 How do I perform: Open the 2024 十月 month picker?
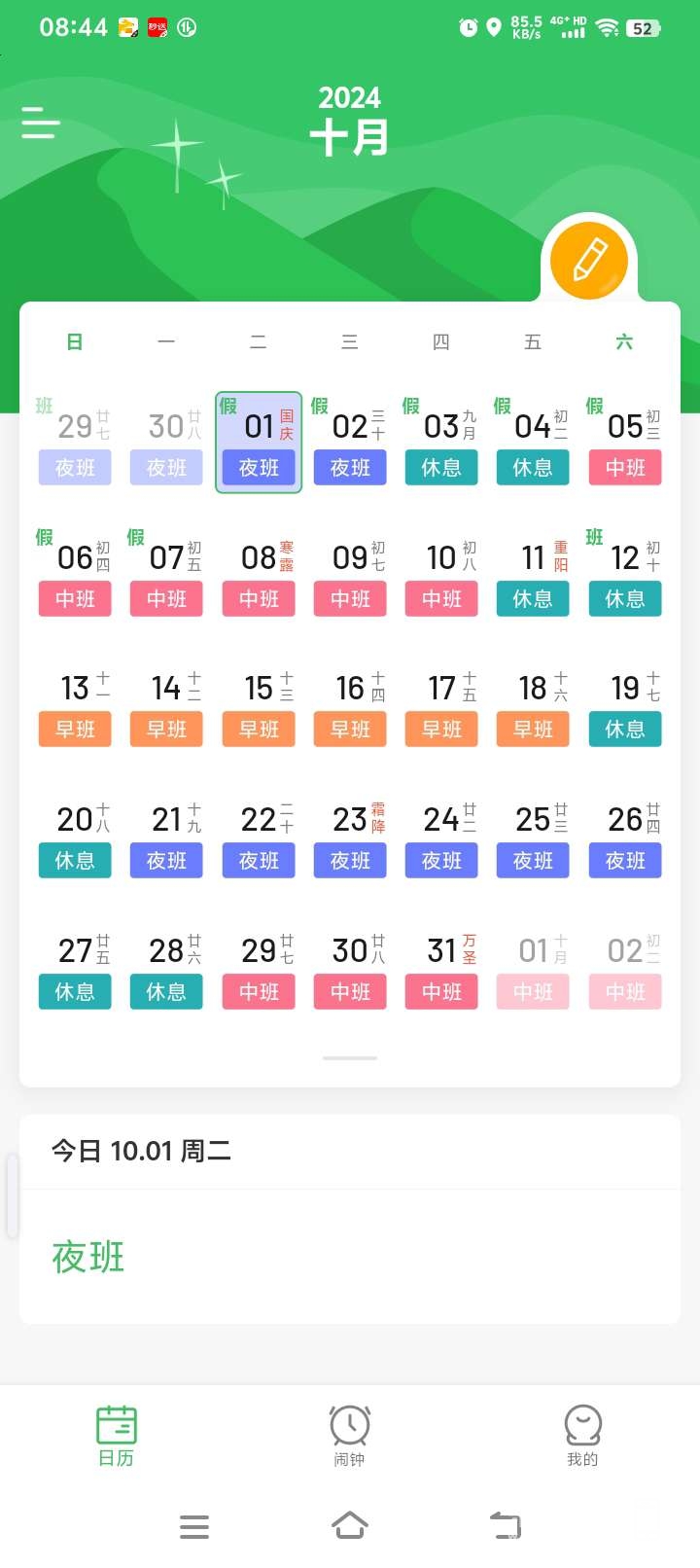click(x=350, y=123)
